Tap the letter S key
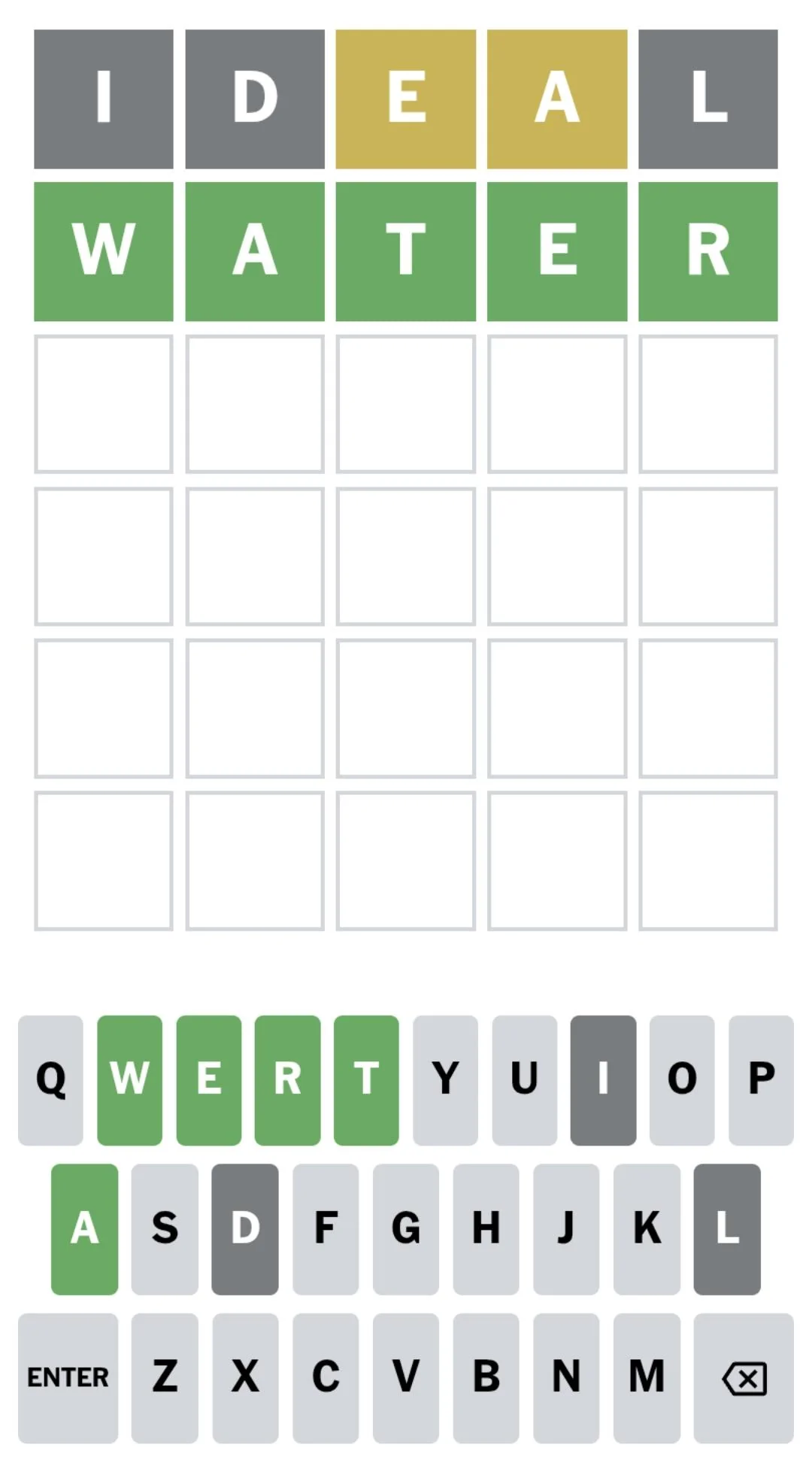This screenshot has height=1466, width=812. point(165,1228)
